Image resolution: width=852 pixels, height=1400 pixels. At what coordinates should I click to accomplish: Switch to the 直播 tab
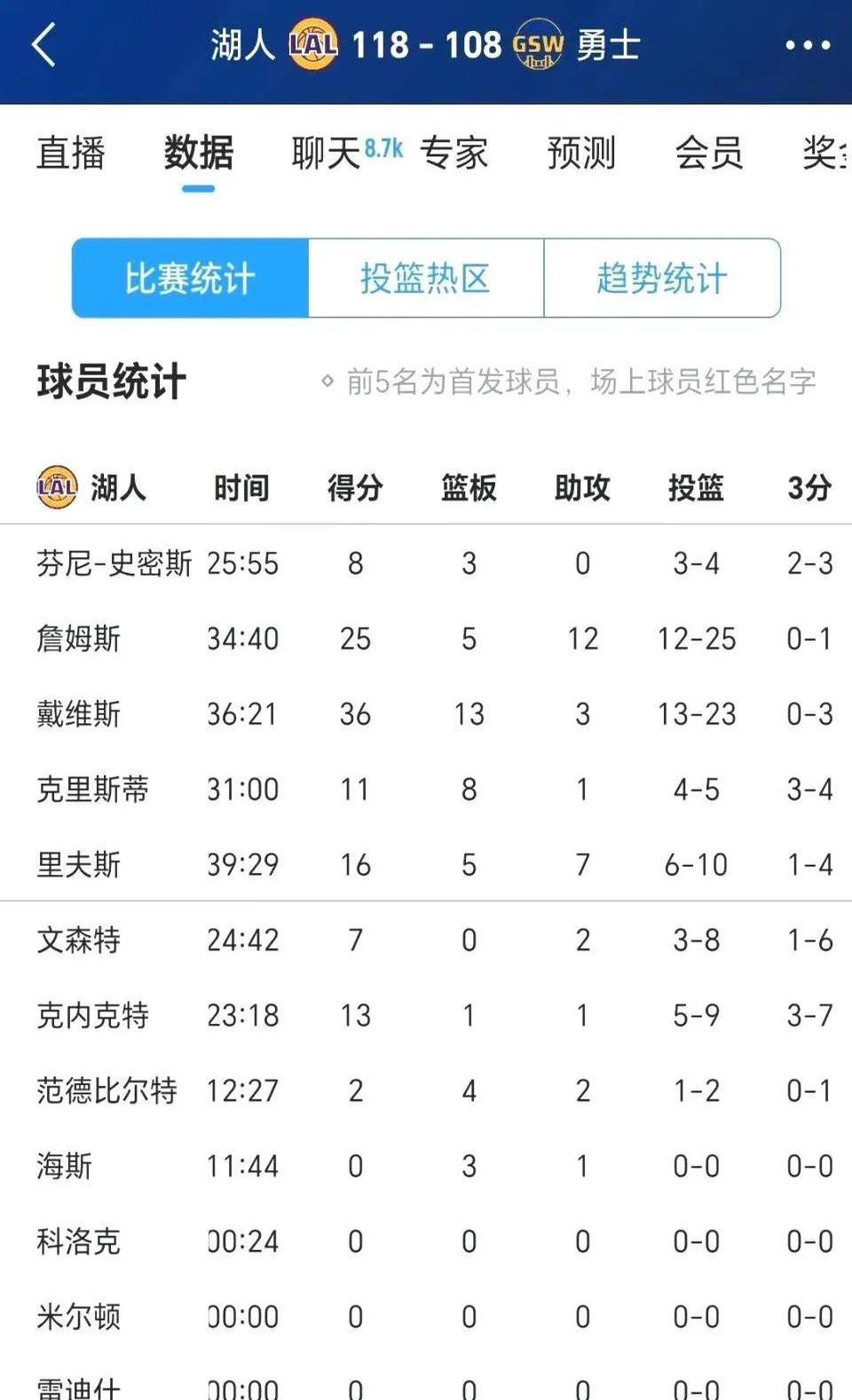coord(71,153)
